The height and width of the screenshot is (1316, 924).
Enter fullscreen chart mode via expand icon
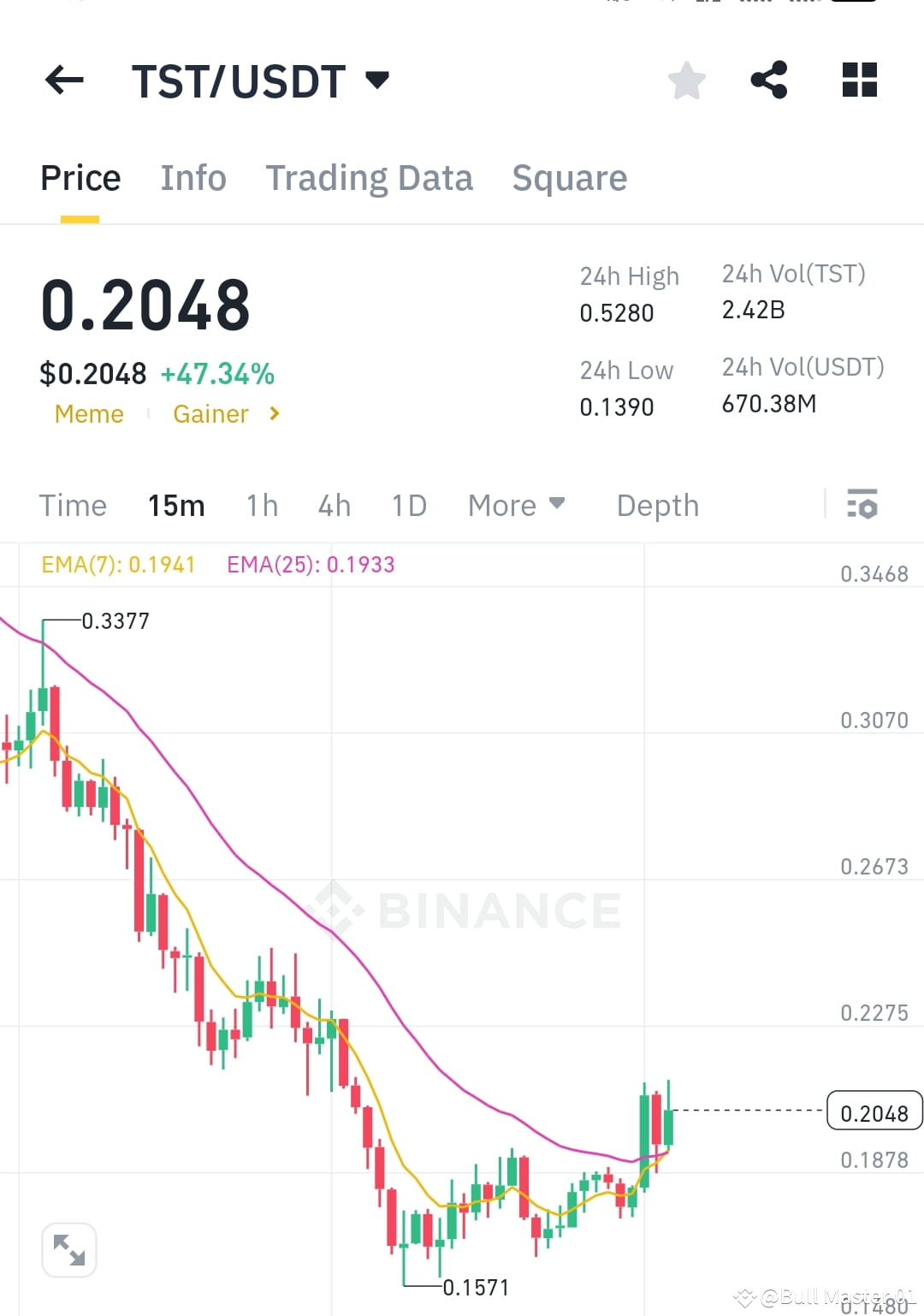[x=69, y=1249]
